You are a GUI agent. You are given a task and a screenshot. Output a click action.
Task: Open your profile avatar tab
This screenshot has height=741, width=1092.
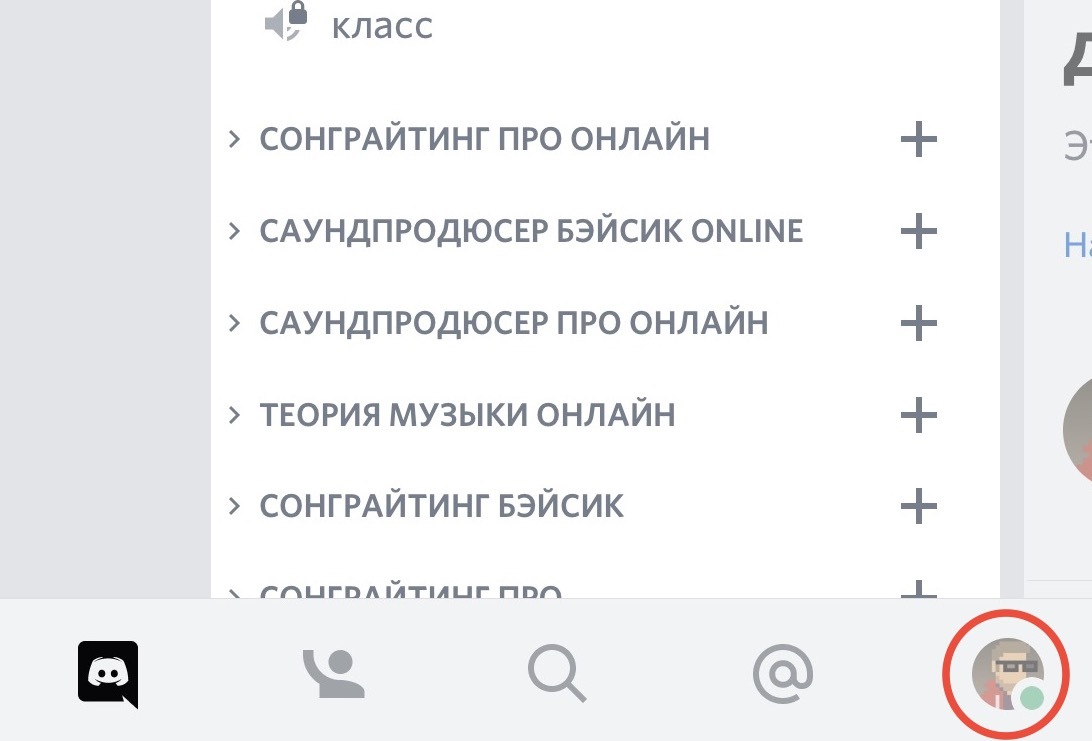(1007, 674)
